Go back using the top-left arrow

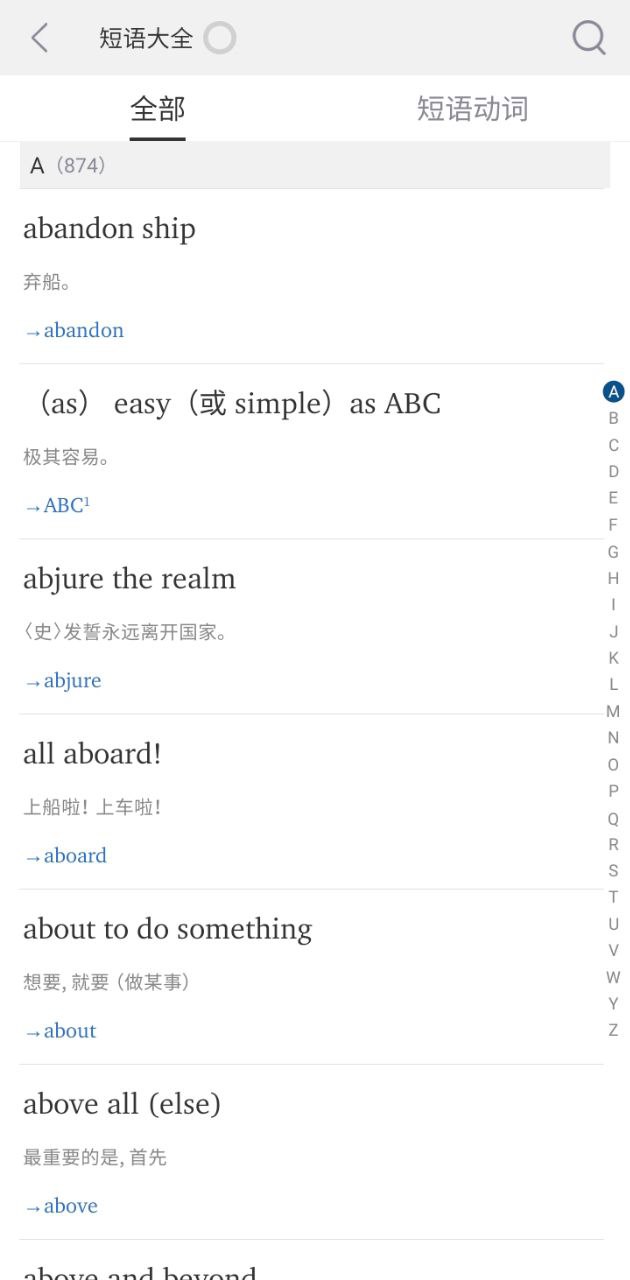point(40,38)
